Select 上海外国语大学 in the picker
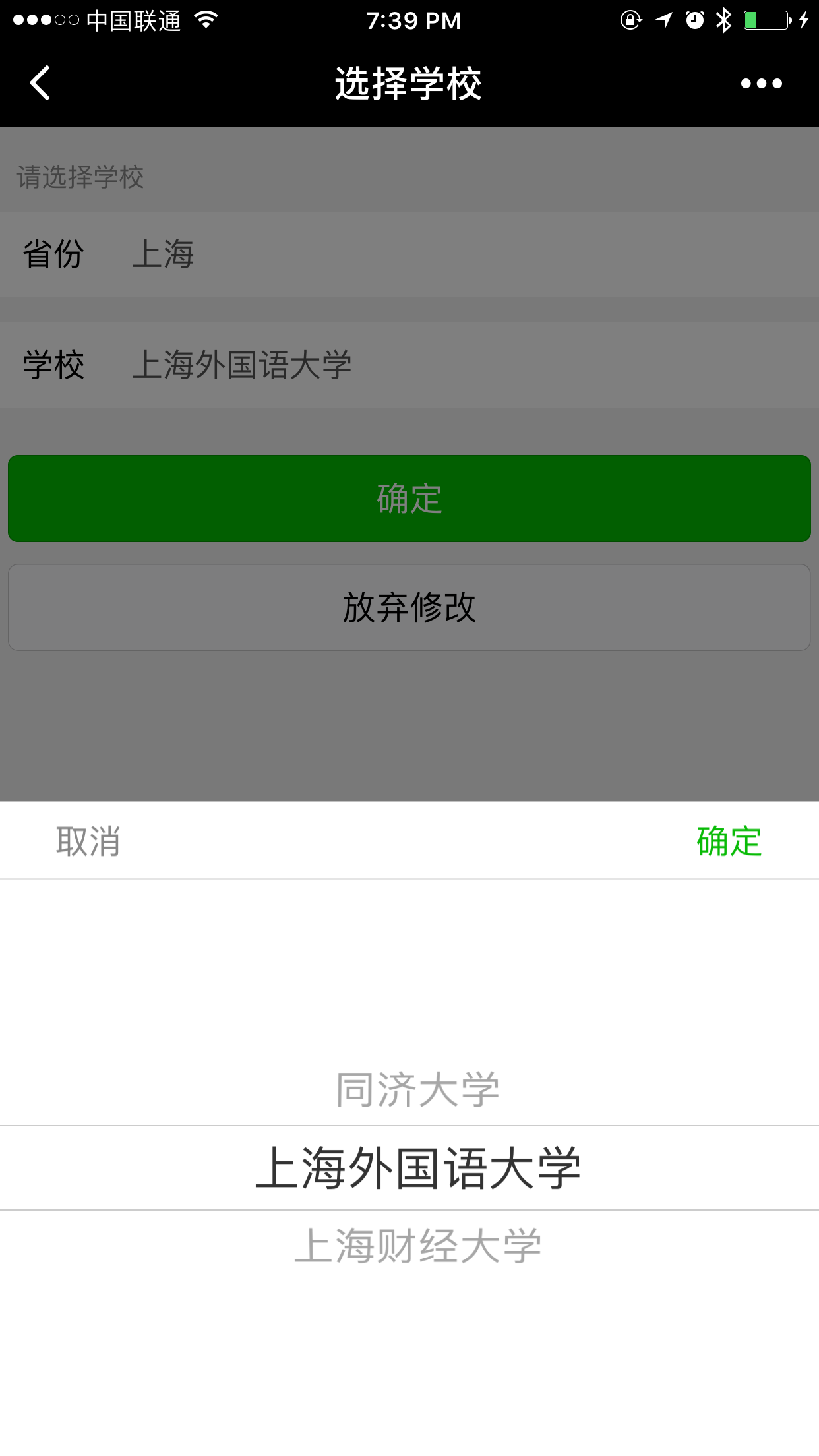The width and height of the screenshot is (819, 1456). tap(417, 1168)
